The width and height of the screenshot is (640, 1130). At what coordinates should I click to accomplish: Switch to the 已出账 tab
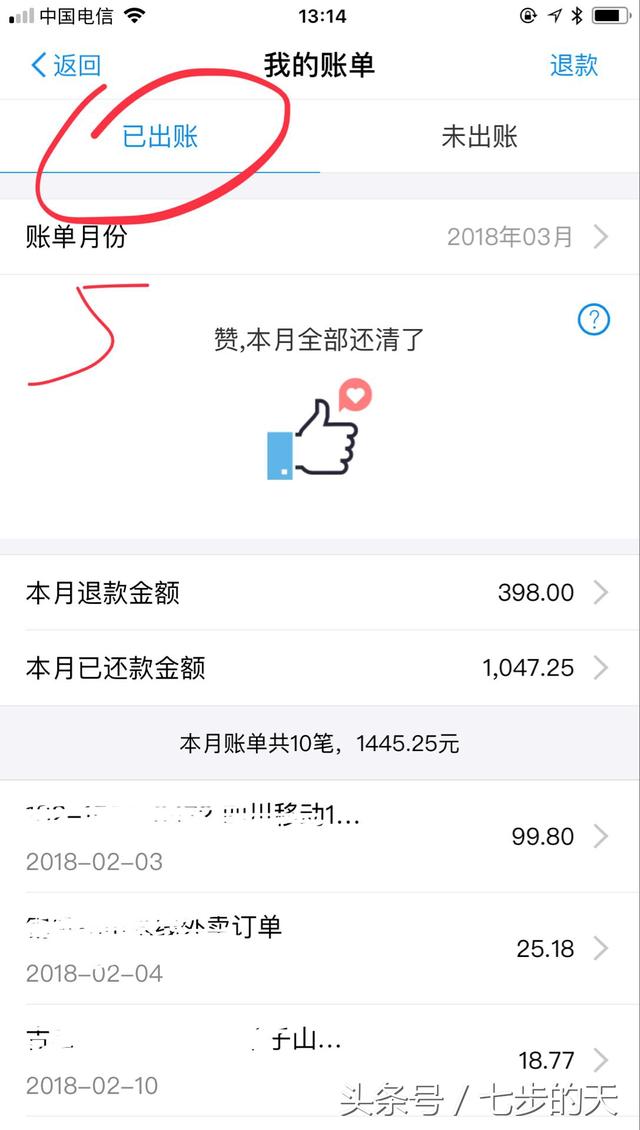tap(160, 137)
